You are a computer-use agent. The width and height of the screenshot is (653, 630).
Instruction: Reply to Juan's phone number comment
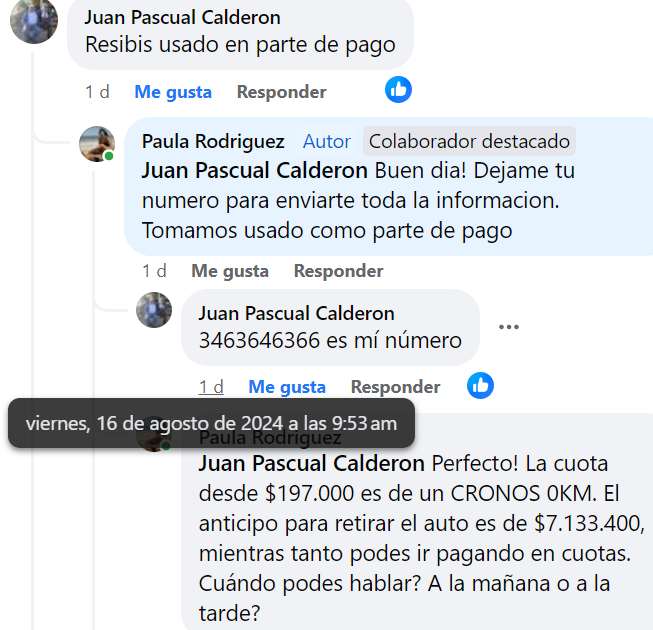[x=395, y=387]
